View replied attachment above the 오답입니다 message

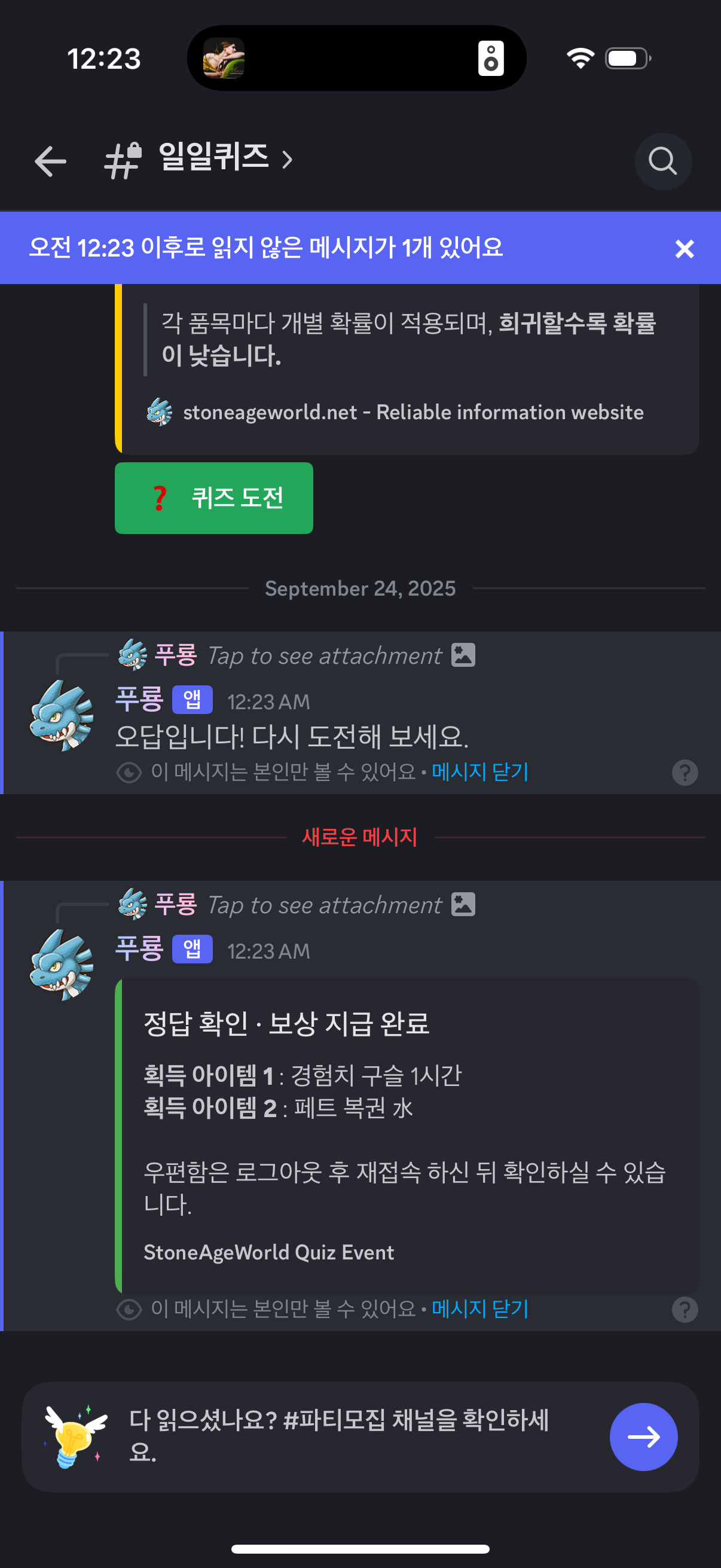pos(325,656)
